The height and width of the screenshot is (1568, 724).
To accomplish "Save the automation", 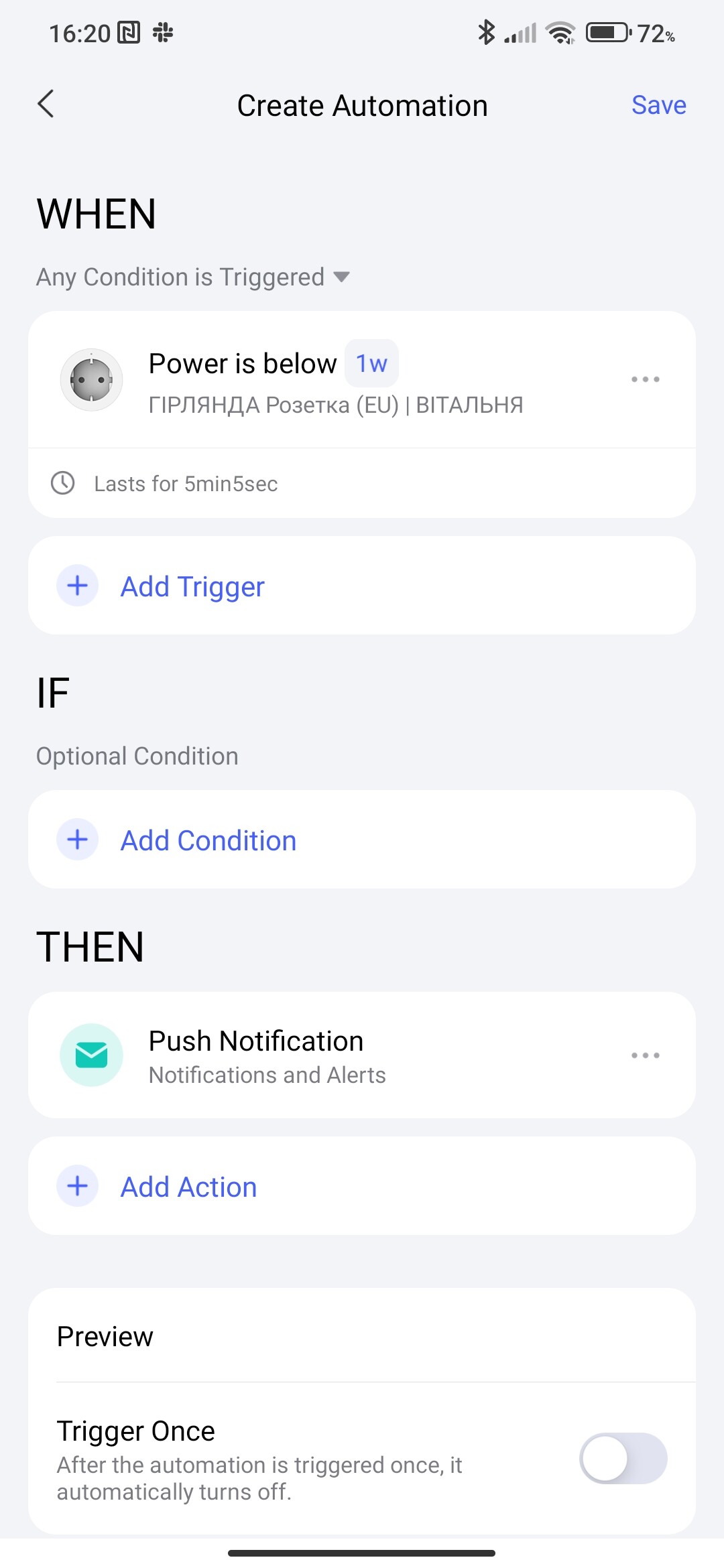I will click(658, 105).
